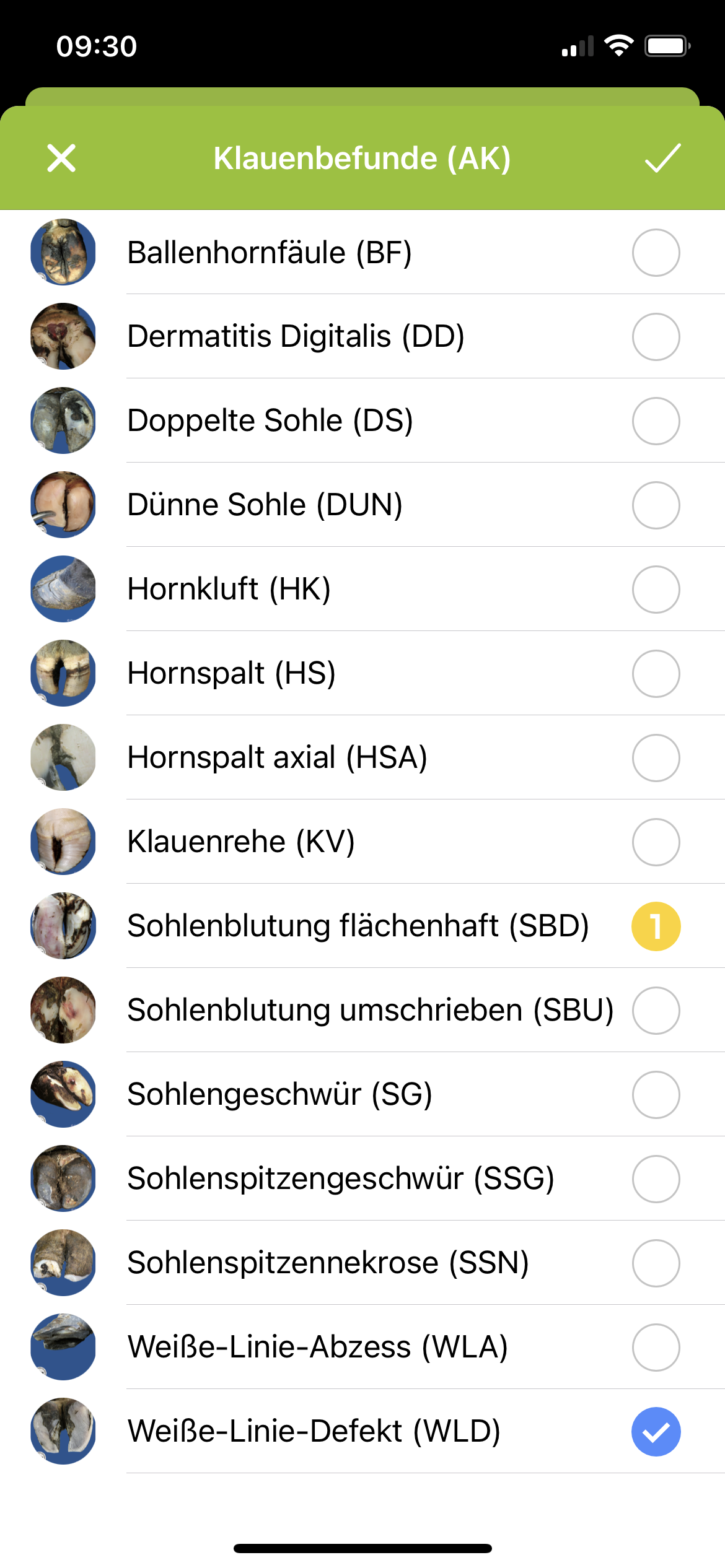Choose Sohlenspitzengeschwür (SSG)
Viewport: 725px width, 1568px height.
coord(656,1179)
